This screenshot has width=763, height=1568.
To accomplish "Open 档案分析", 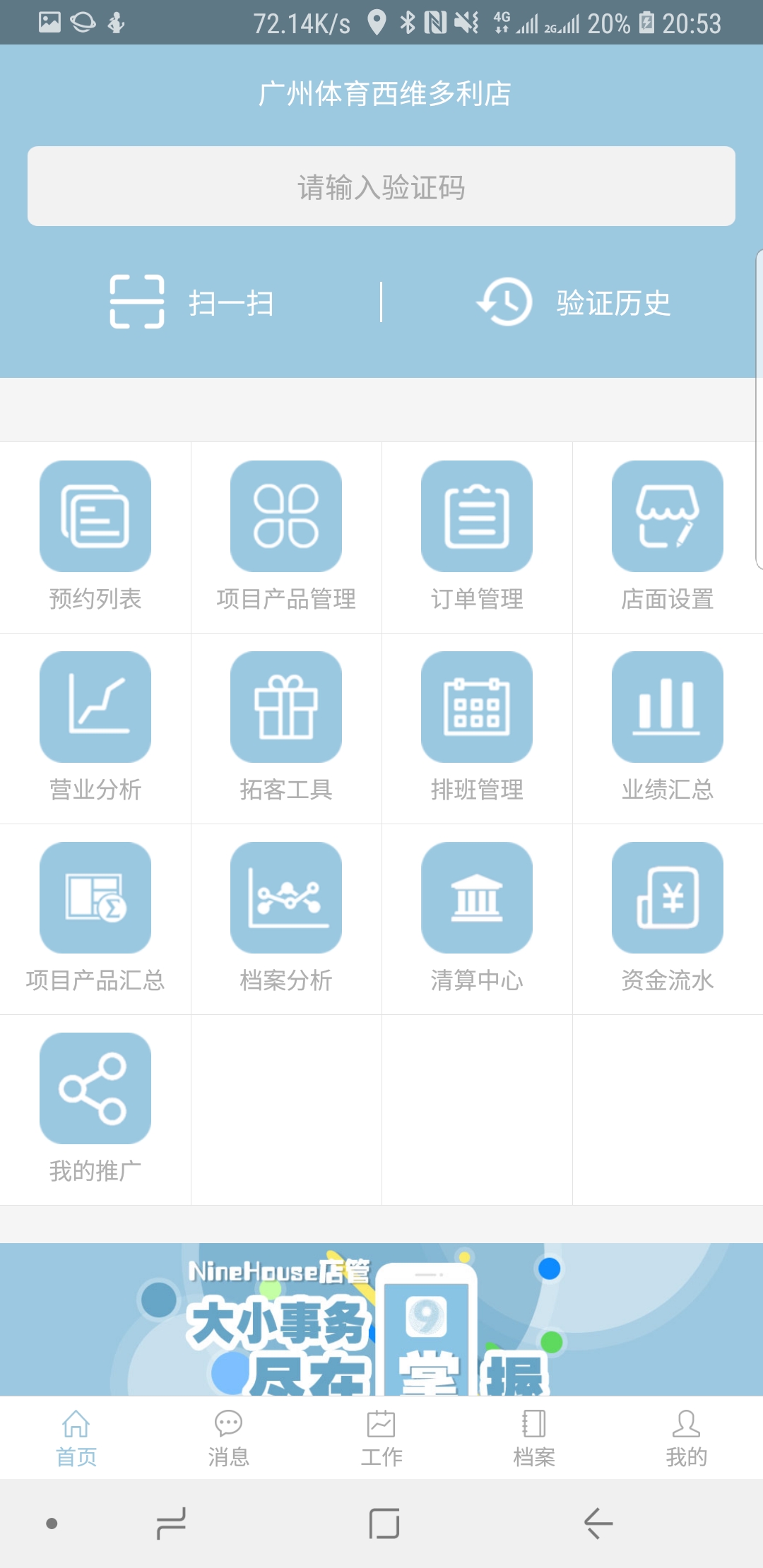I will pos(286,919).
